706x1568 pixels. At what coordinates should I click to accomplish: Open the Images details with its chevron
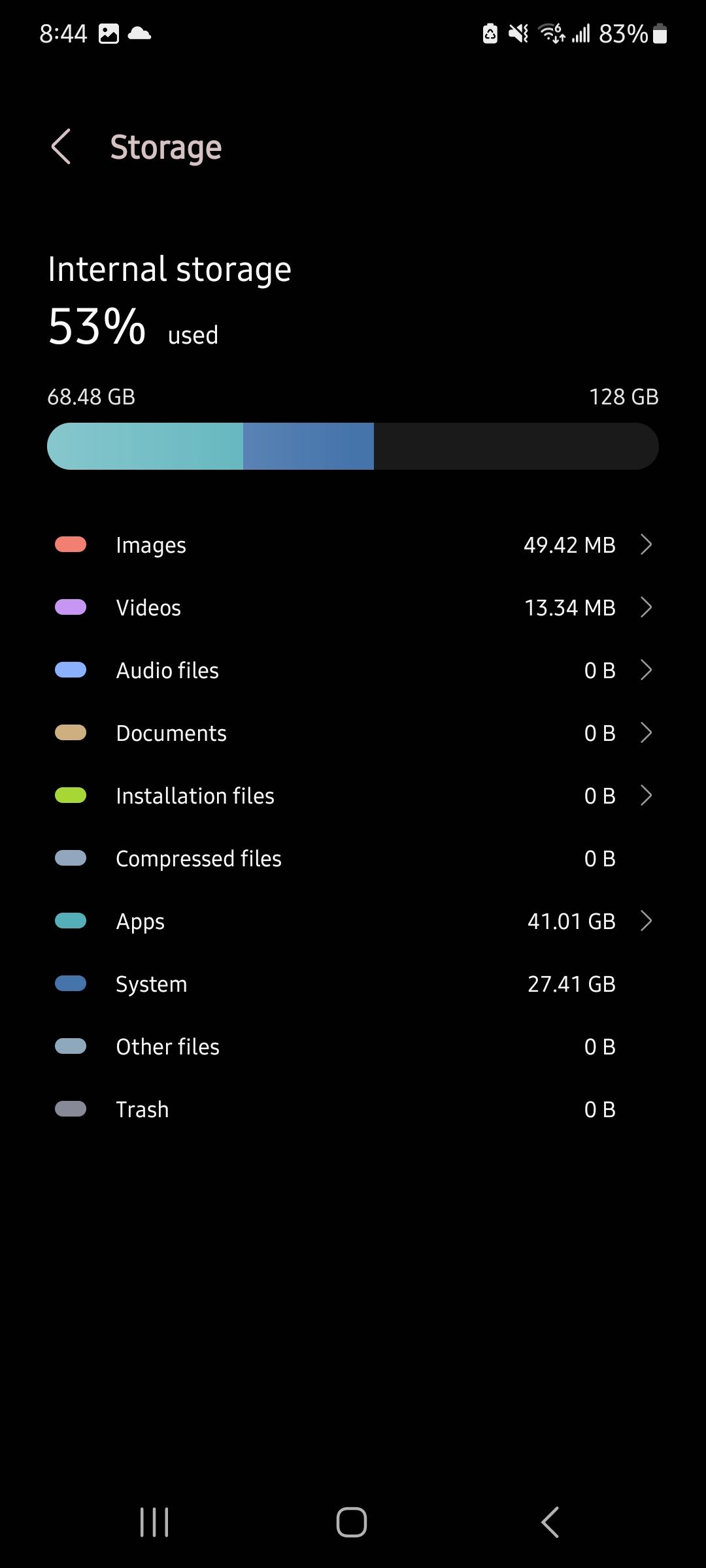coord(646,544)
